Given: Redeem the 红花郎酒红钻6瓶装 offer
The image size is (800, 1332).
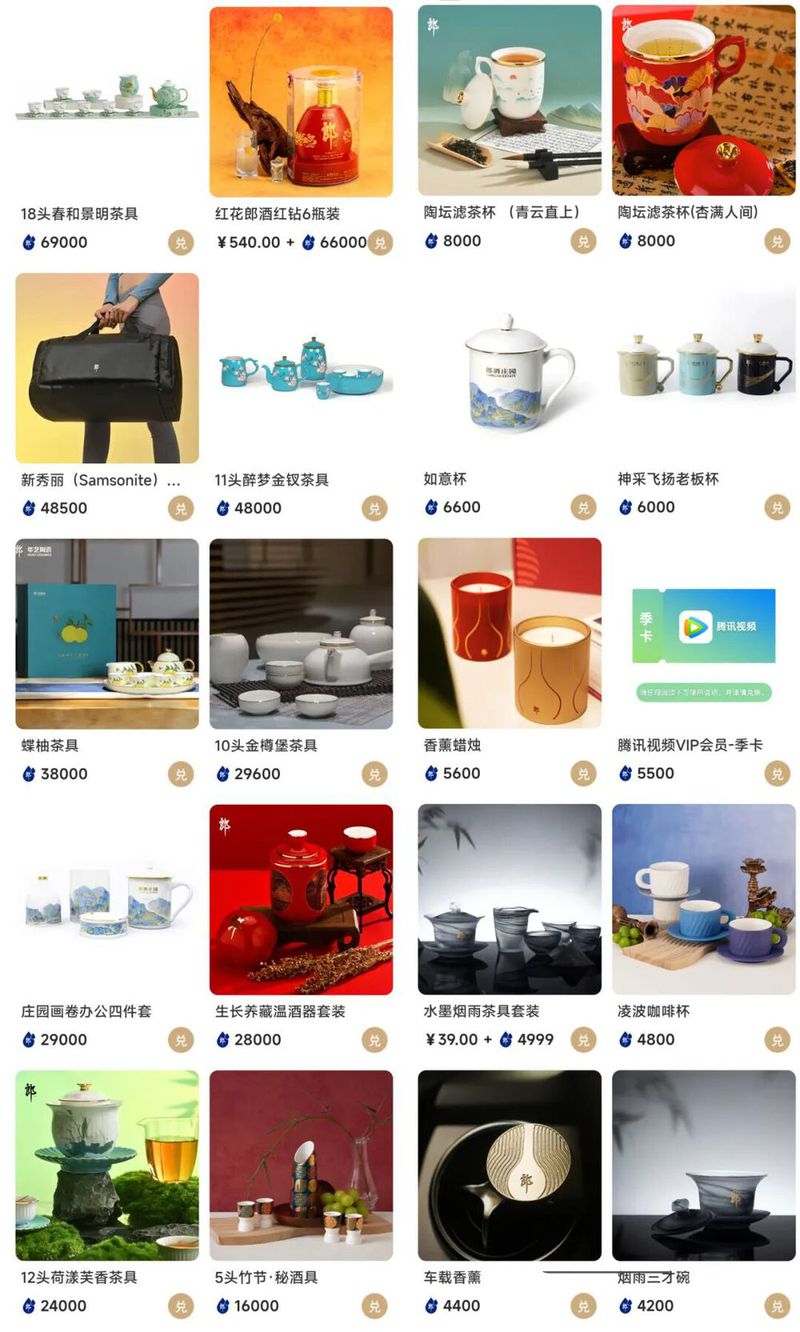Looking at the screenshot, I should 379,242.
